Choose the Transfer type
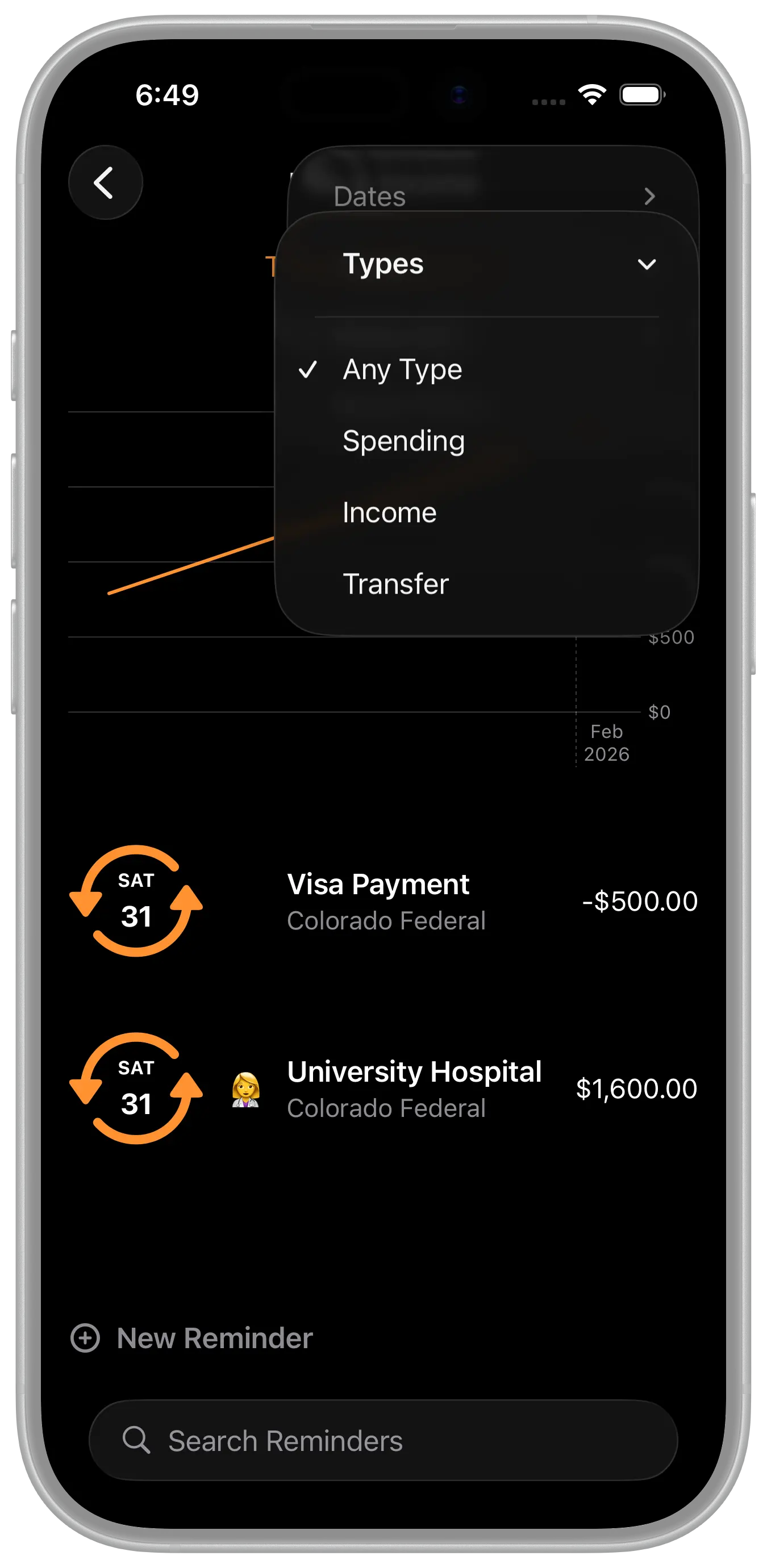767x1568 pixels. click(395, 584)
